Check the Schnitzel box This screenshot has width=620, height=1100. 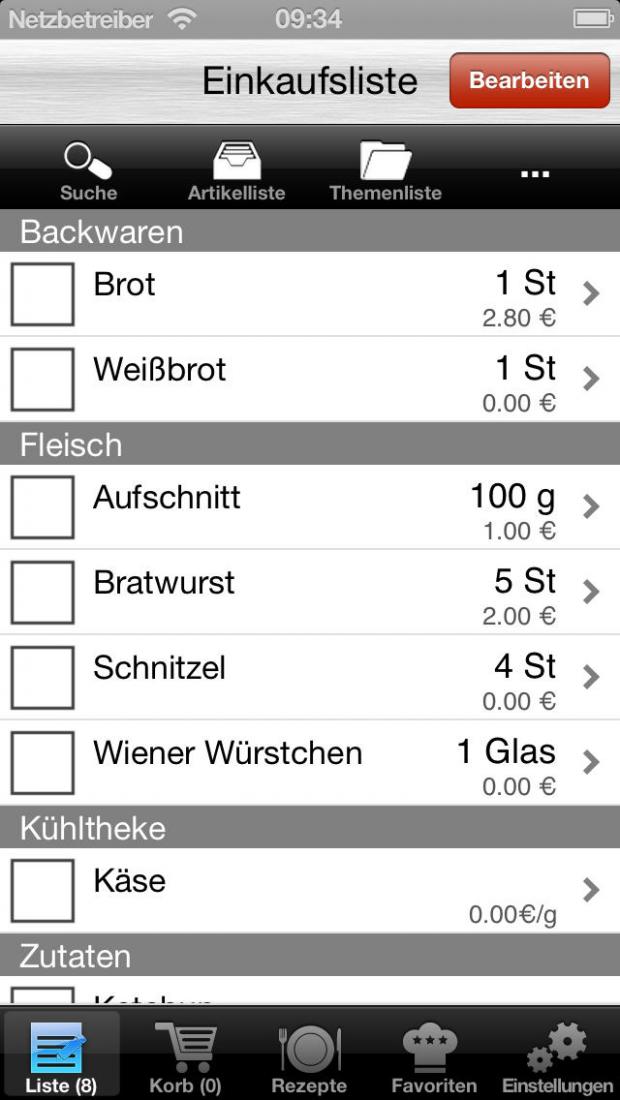(43, 678)
